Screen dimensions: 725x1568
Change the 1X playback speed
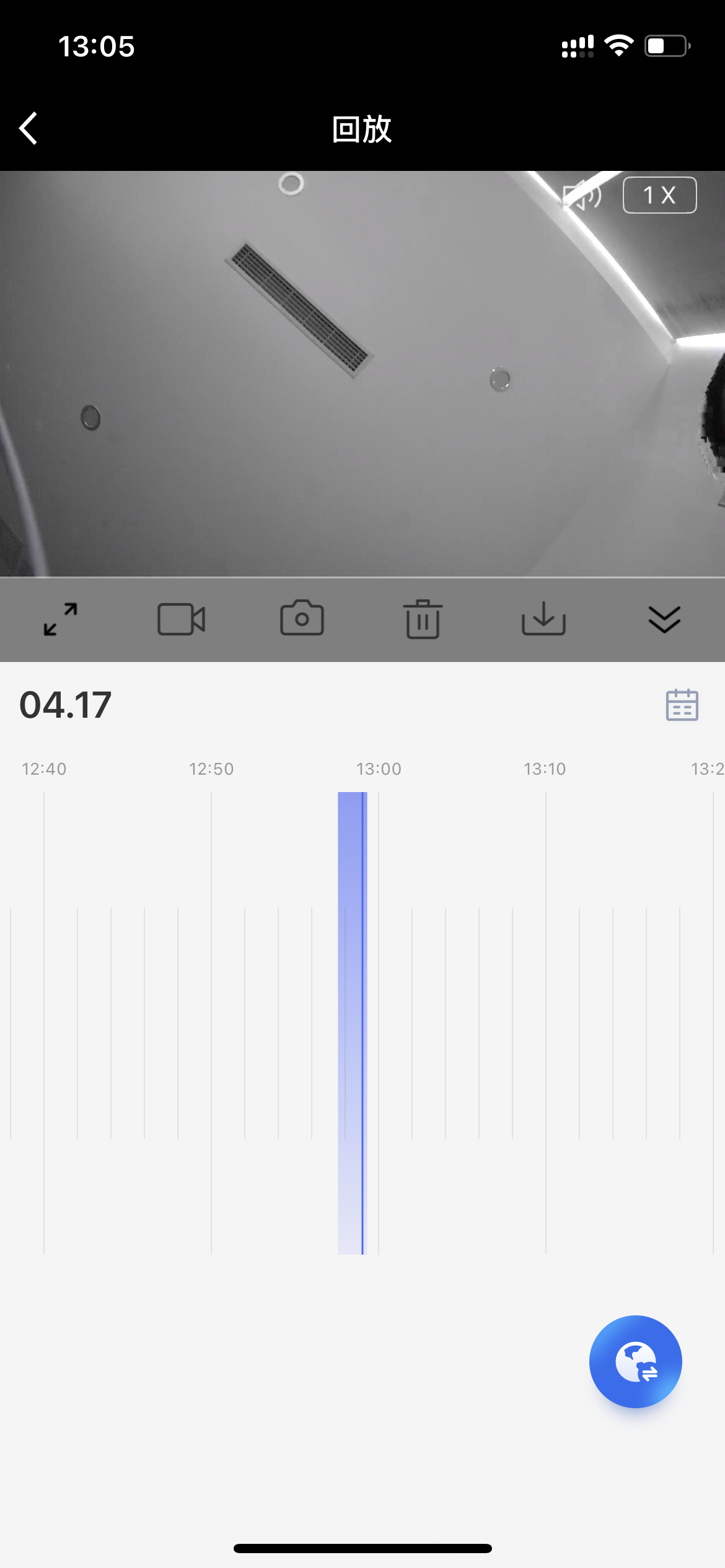[x=659, y=195]
